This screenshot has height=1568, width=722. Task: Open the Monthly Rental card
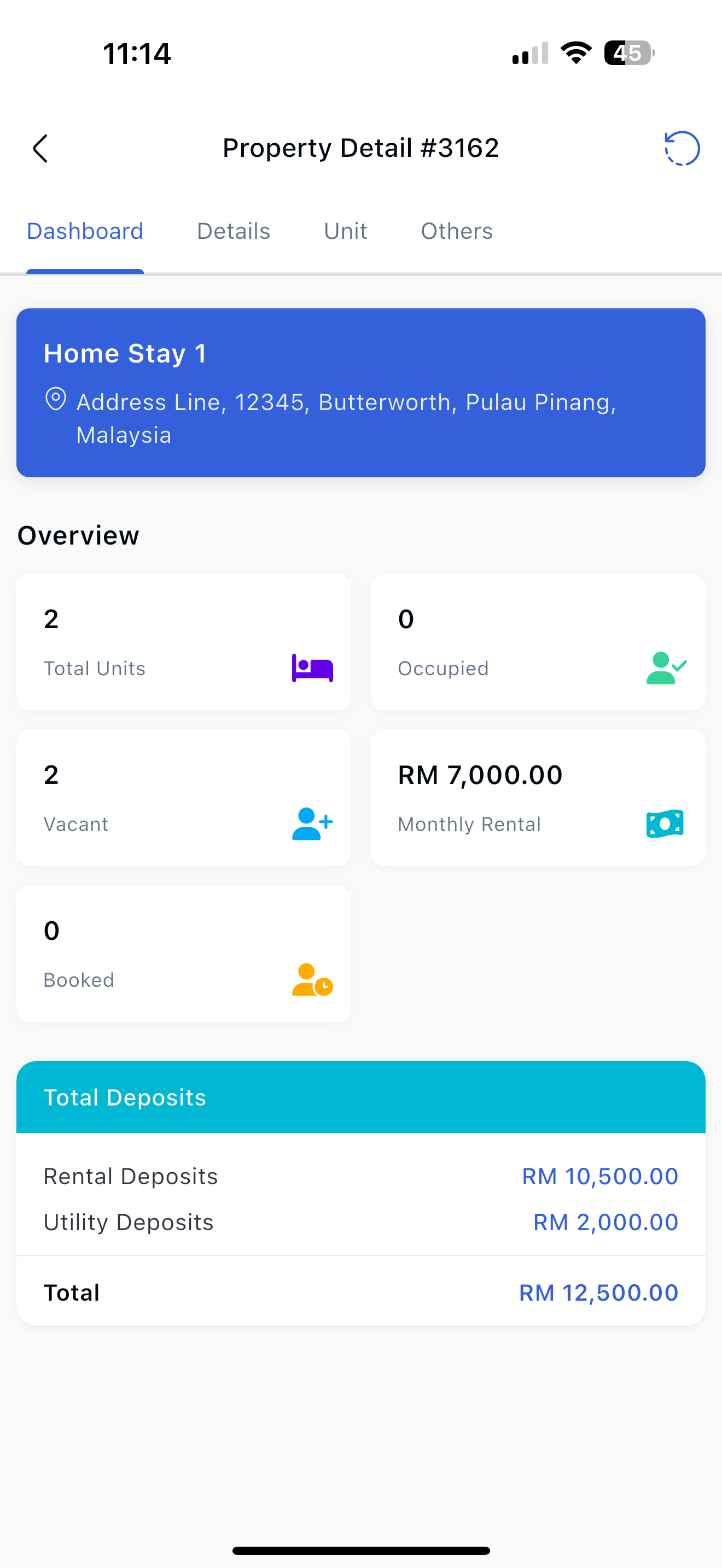538,797
